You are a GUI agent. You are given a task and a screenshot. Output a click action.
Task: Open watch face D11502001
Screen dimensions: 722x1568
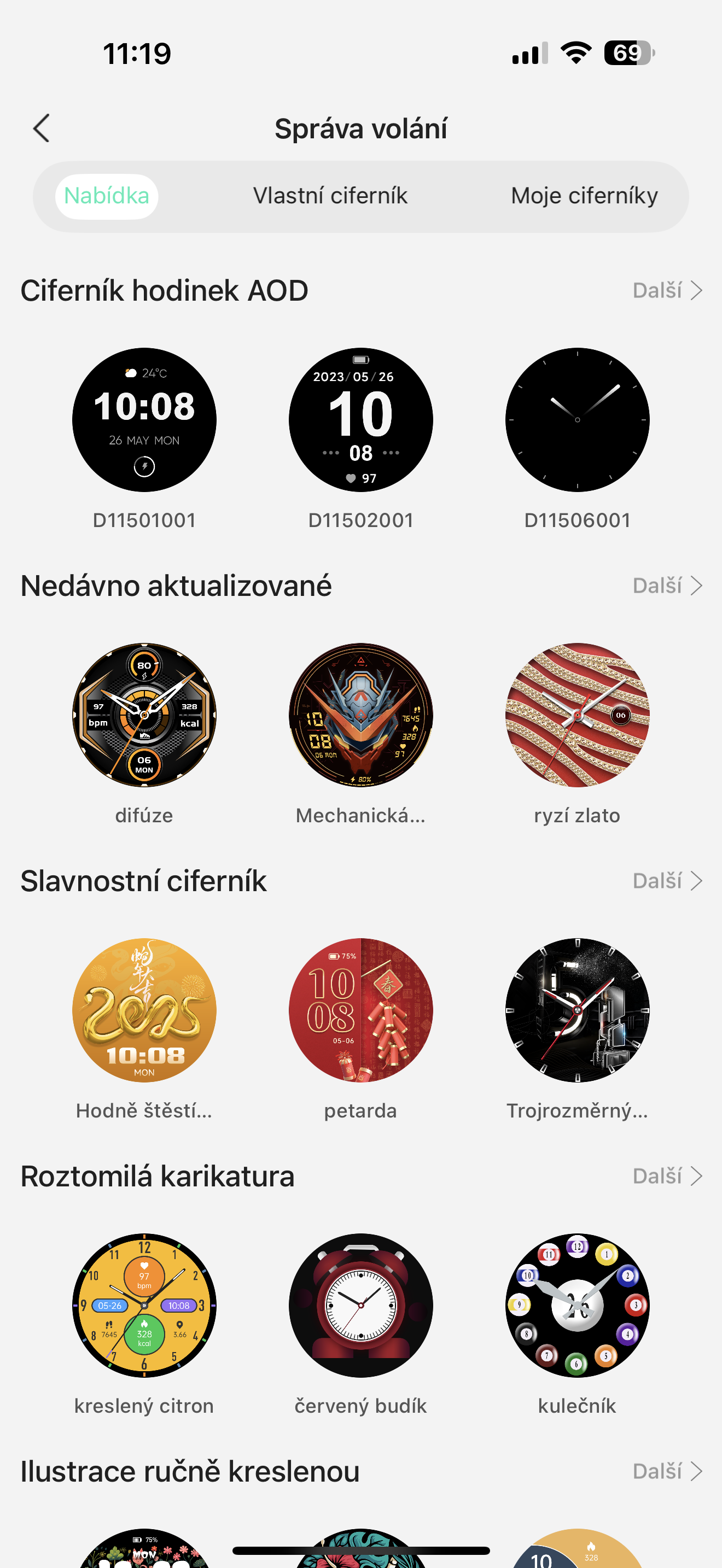(x=360, y=420)
